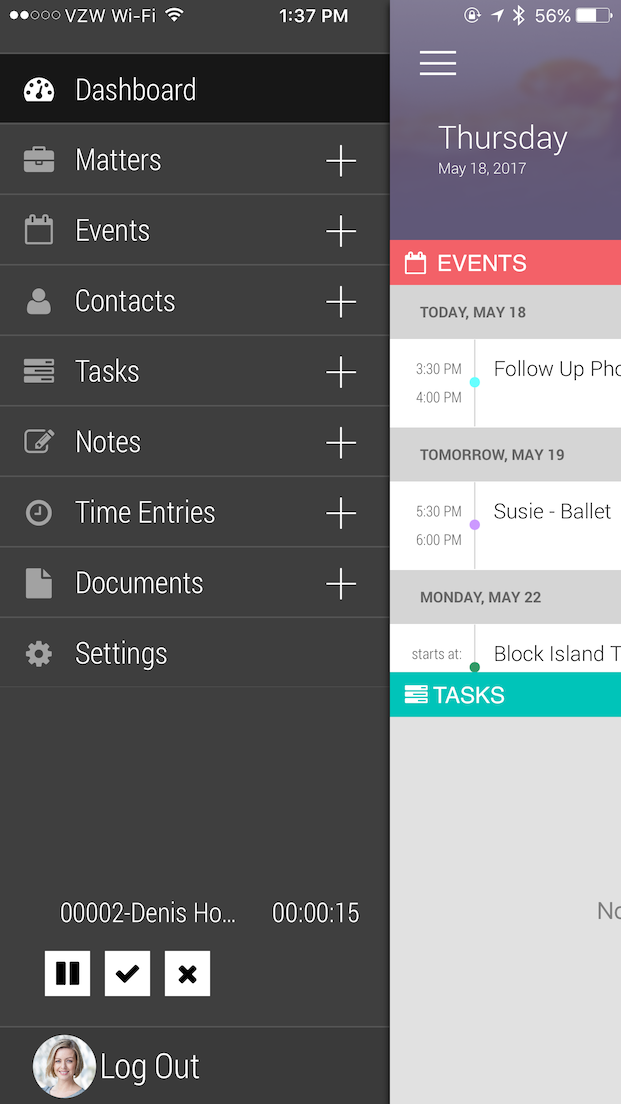Save the timer with the checkmark button

pos(127,974)
